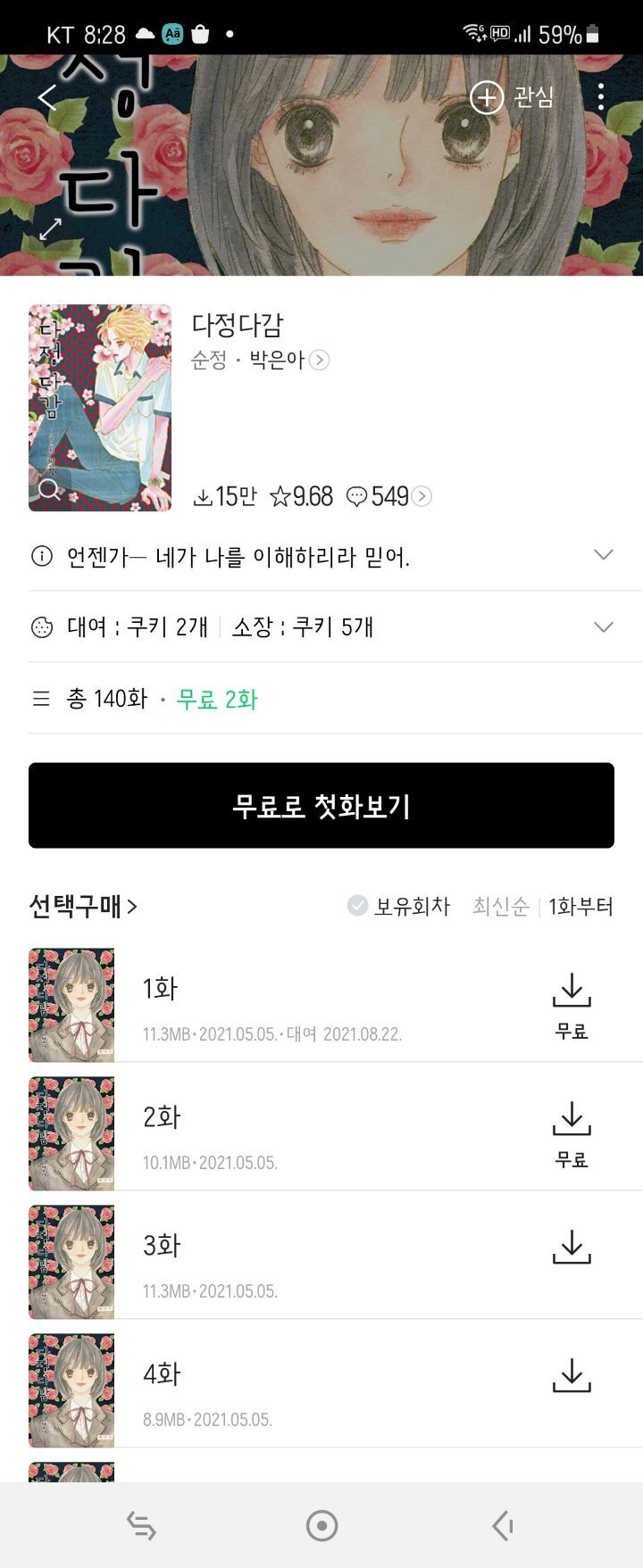Expand the banner cover image
Viewport: 643px width, 1568px height.
(x=50, y=229)
